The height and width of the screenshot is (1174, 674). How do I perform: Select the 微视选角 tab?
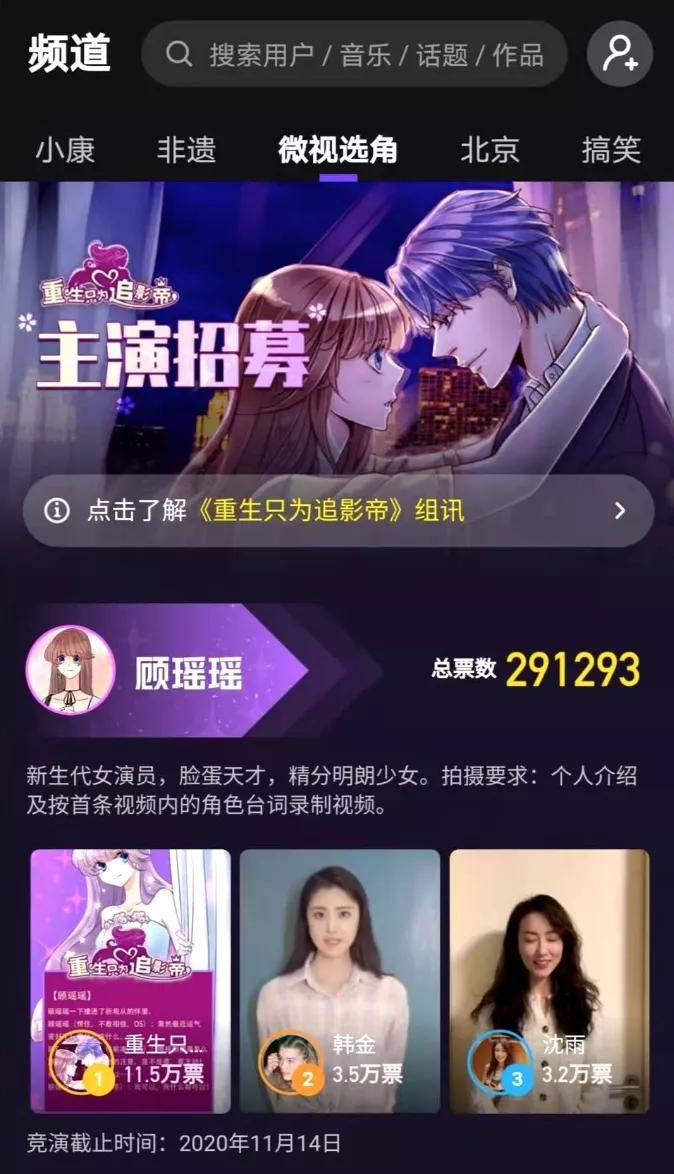tap(338, 150)
